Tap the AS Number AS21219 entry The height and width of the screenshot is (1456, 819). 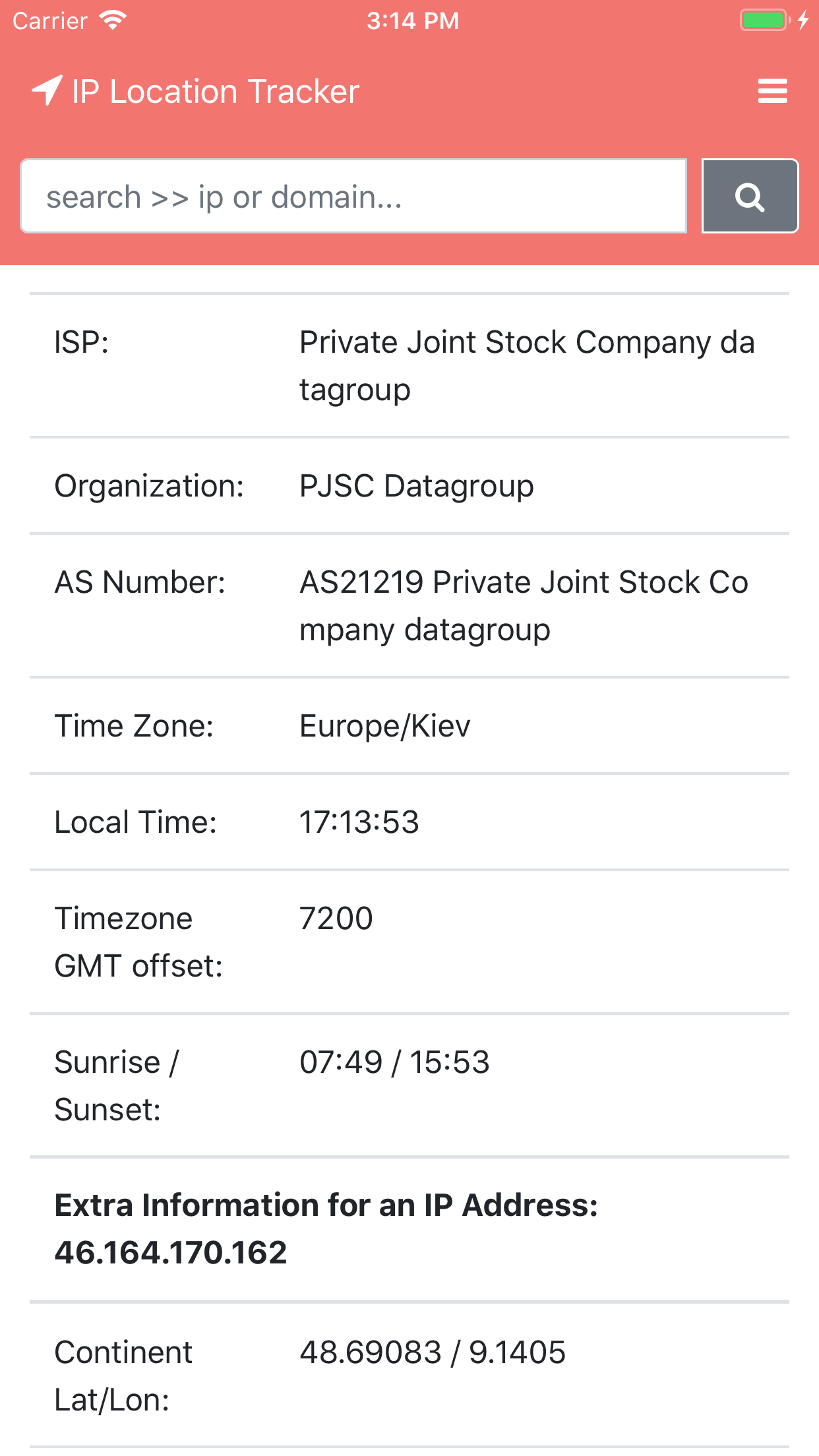tap(524, 605)
